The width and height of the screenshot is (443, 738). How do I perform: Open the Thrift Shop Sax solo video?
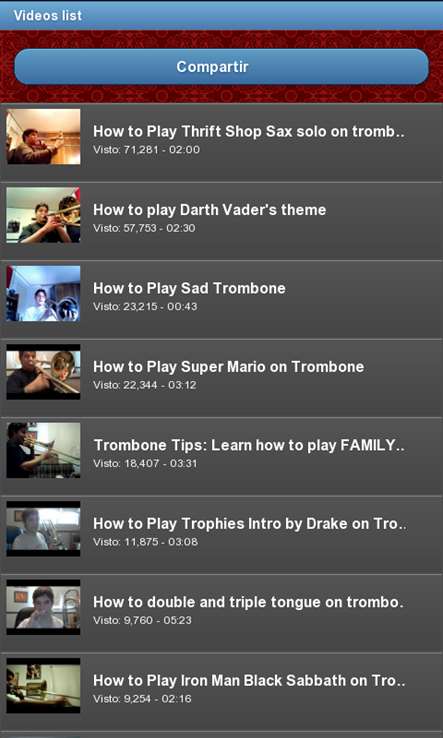pyautogui.click(x=221, y=142)
